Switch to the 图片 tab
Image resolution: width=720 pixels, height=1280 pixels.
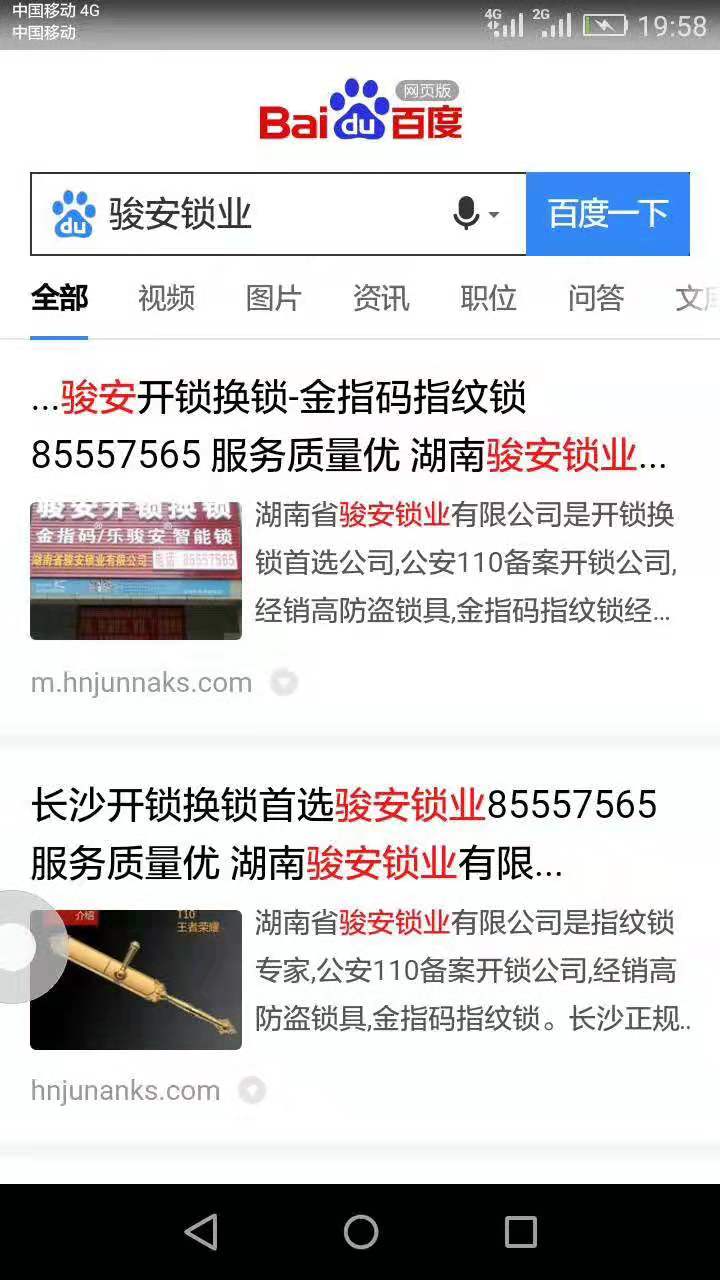point(273,298)
